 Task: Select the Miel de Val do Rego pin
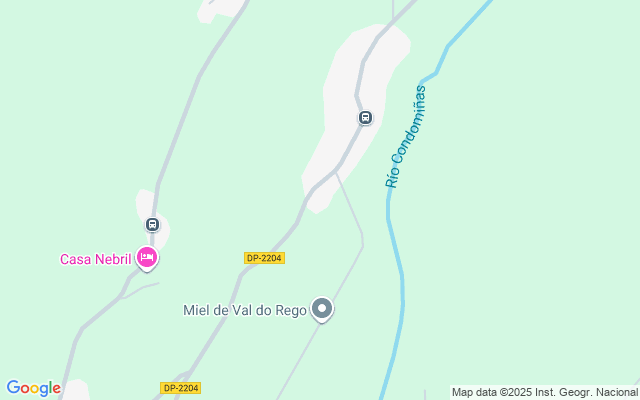click(x=321, y=309)
